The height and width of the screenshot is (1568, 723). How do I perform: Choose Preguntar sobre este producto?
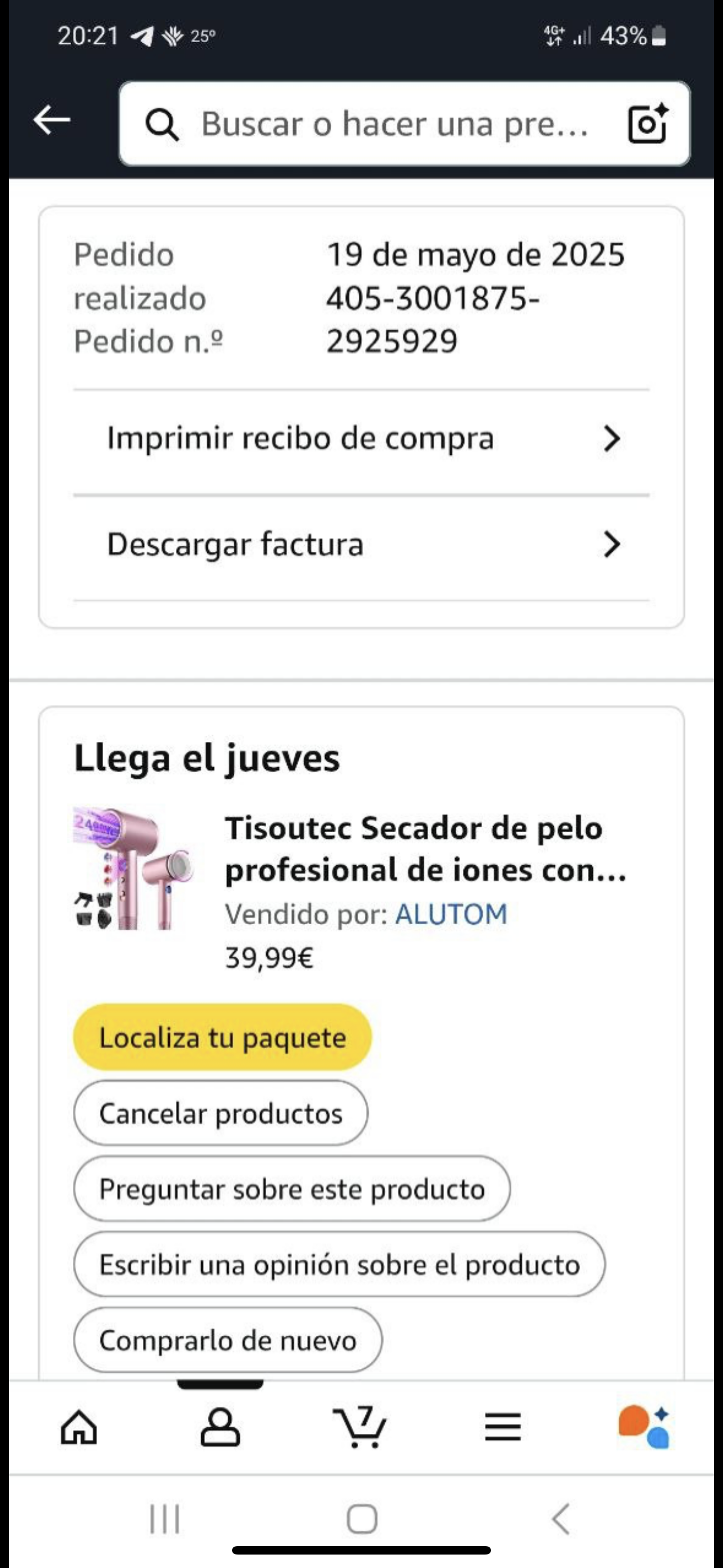tap(291, 1189)
